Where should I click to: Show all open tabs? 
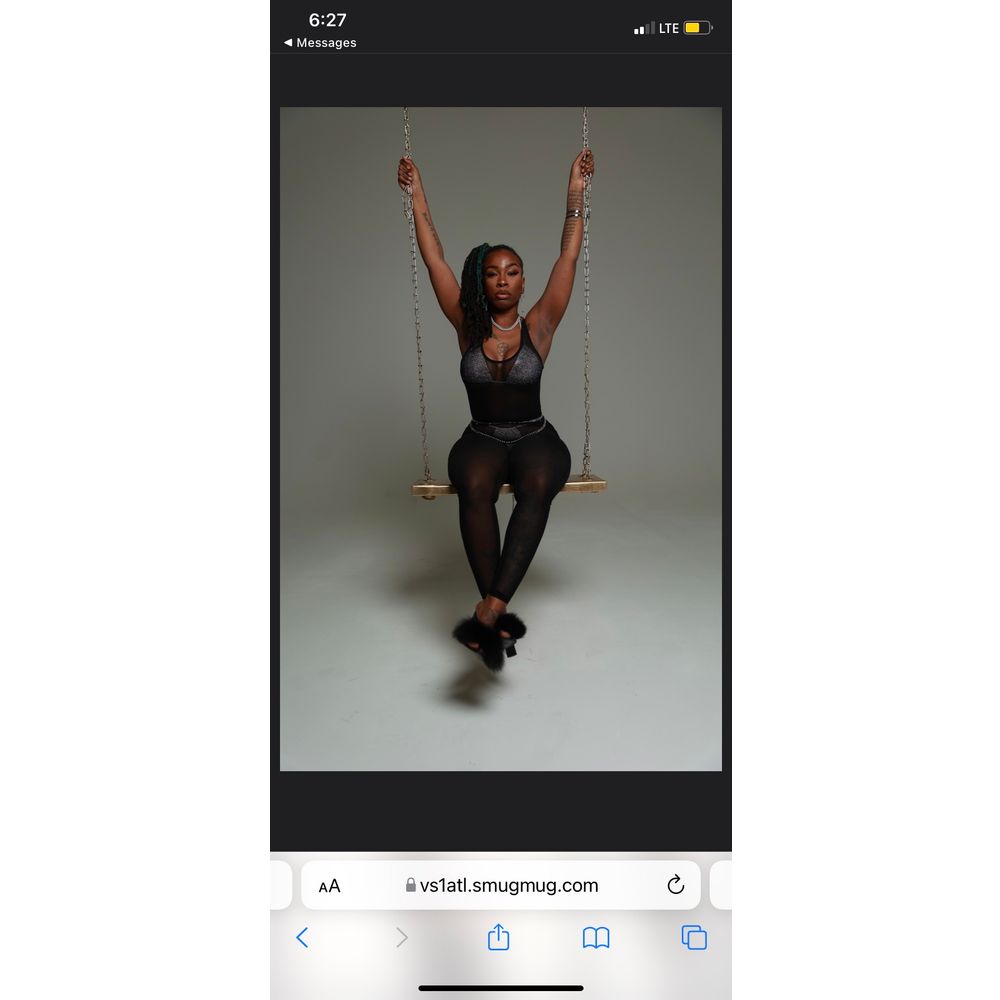(x=694, y=937)
